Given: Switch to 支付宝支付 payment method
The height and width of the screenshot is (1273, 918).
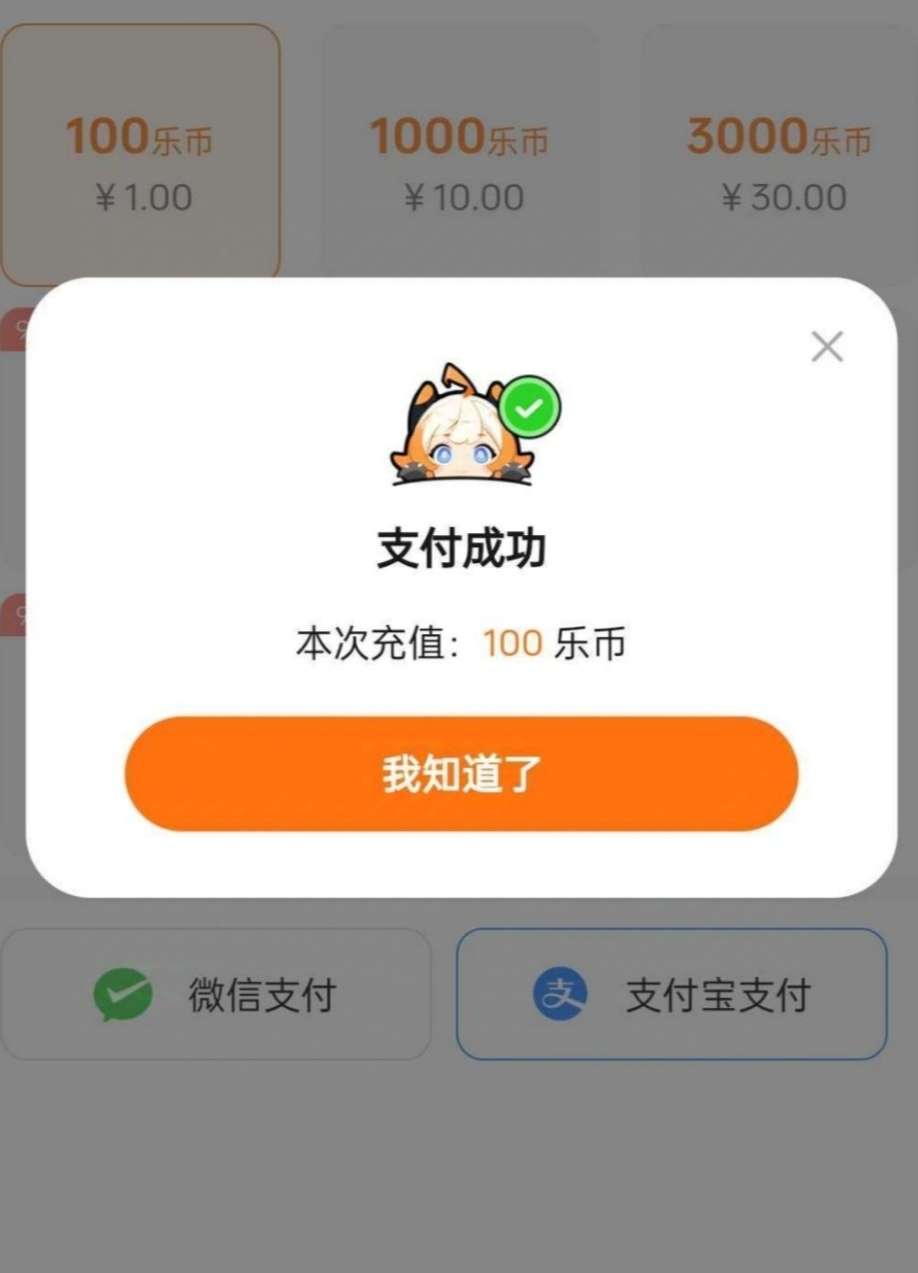Looking at the screenshot, I should tap(671, 994).
